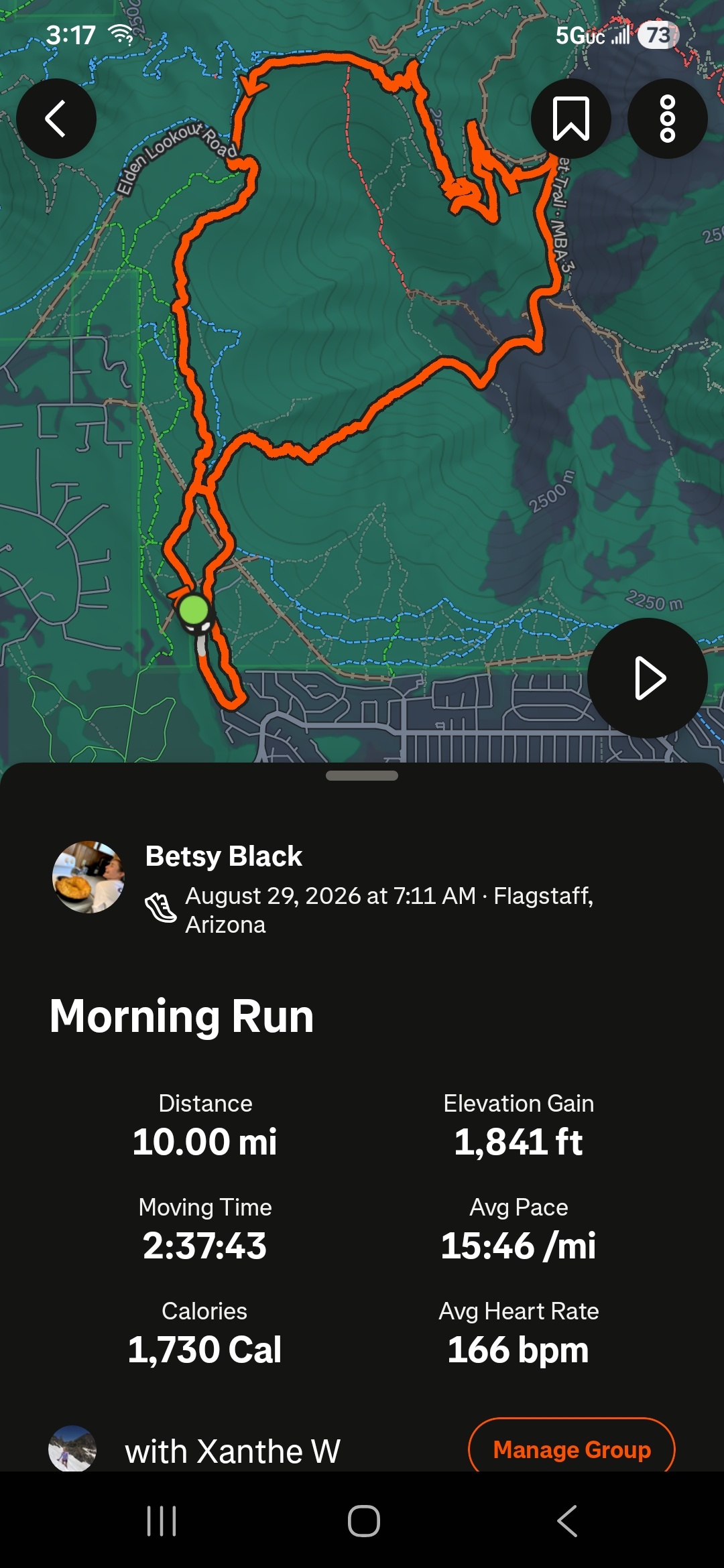724x1568 pixels.
Task: Open the three-dot overflow menu
Action: [667, 119]
